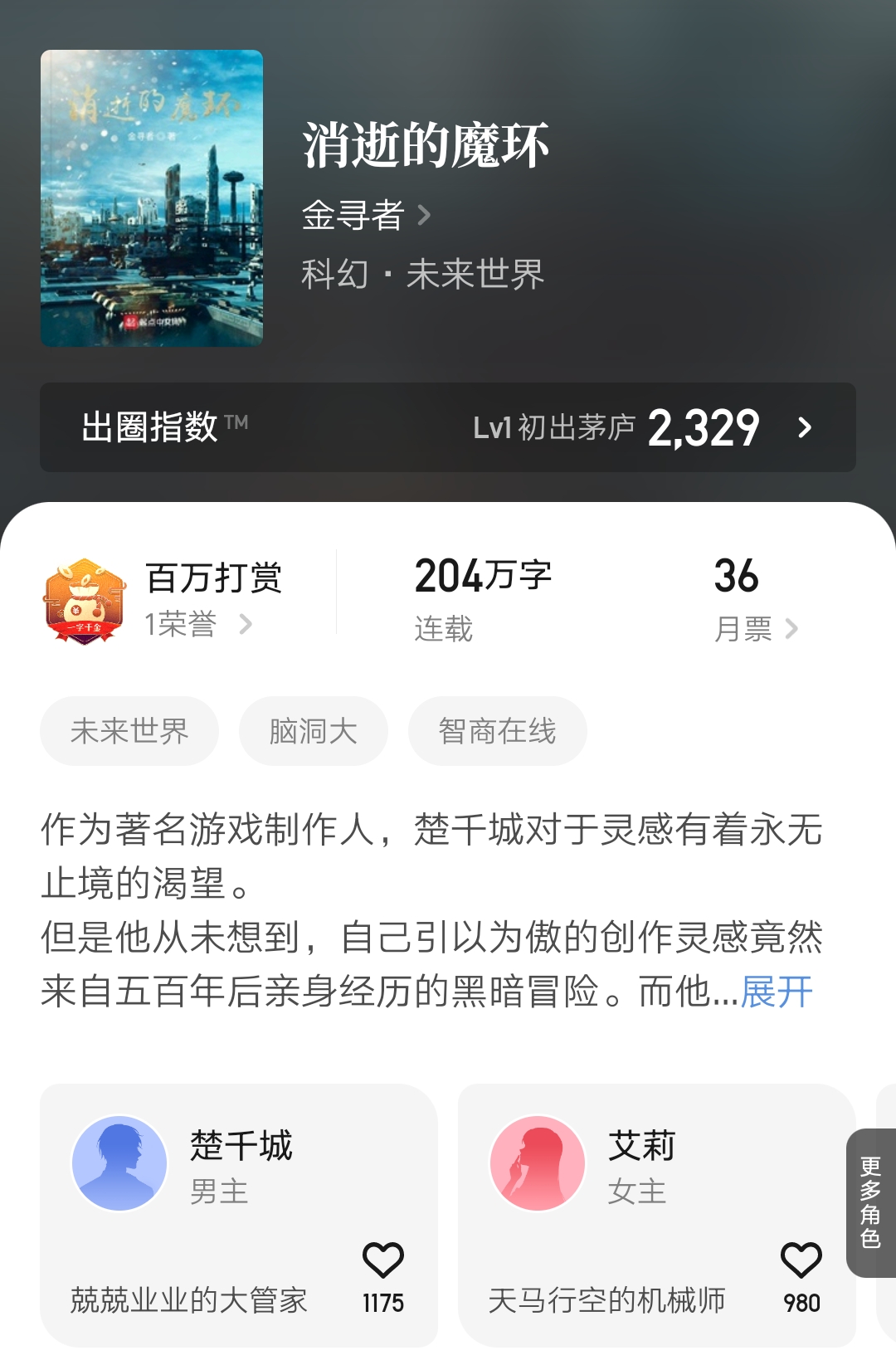Click the 204万字 word count stat

[484, 574]
